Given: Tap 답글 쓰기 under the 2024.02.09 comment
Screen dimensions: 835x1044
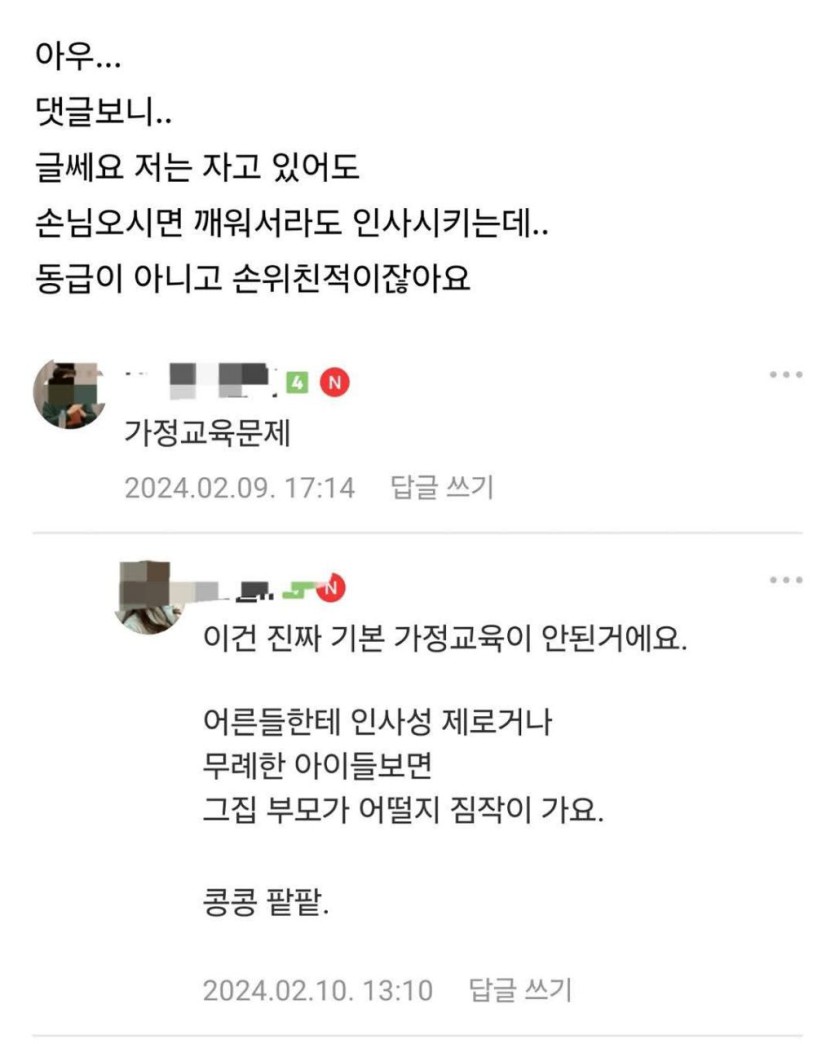Looking at the screenshot, I should [443, 488].
